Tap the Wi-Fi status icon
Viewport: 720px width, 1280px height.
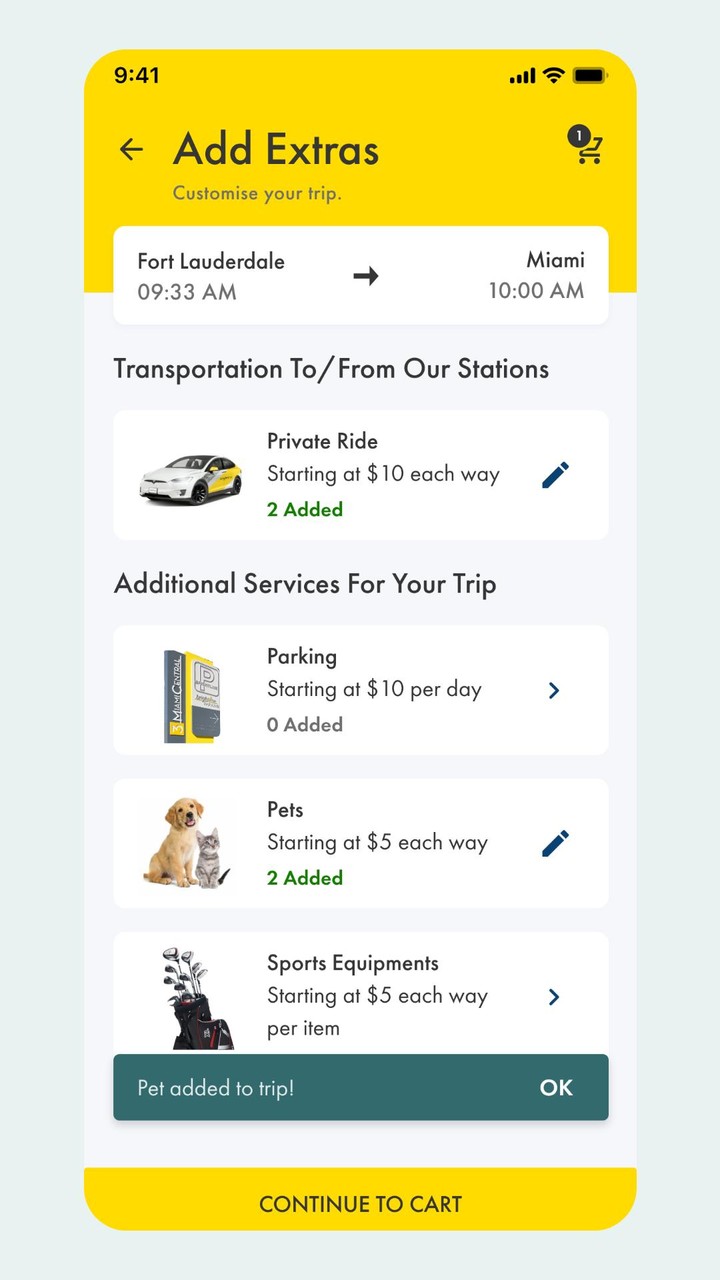coord(553,74)
